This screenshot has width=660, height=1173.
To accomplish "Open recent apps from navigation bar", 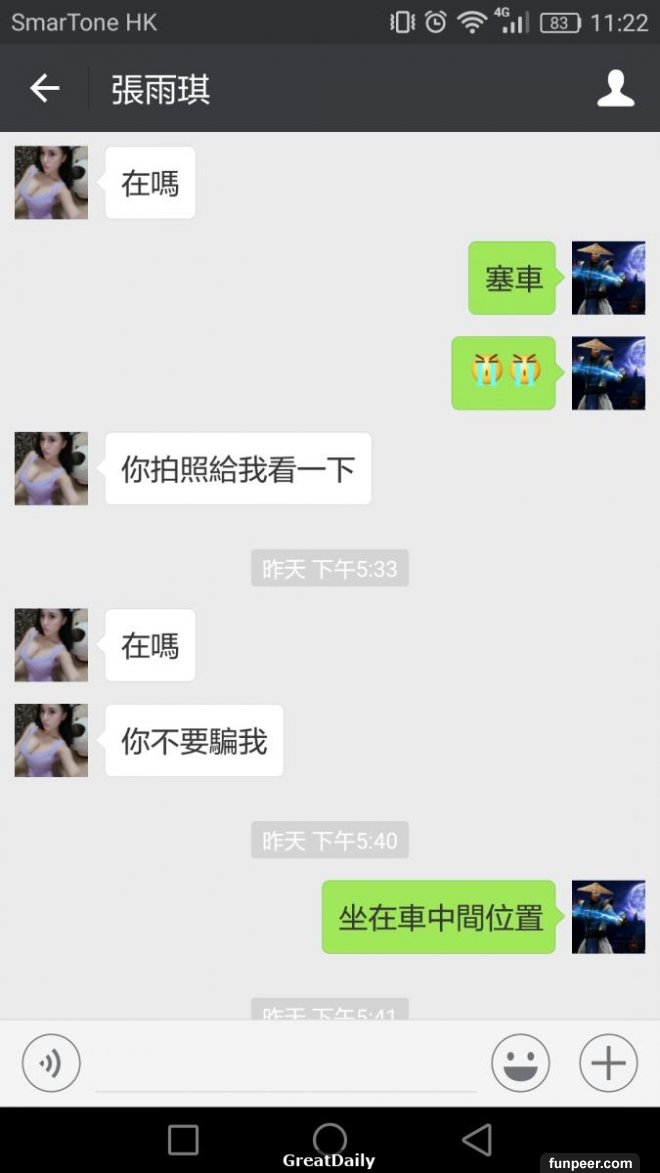I will (183, 1140).
